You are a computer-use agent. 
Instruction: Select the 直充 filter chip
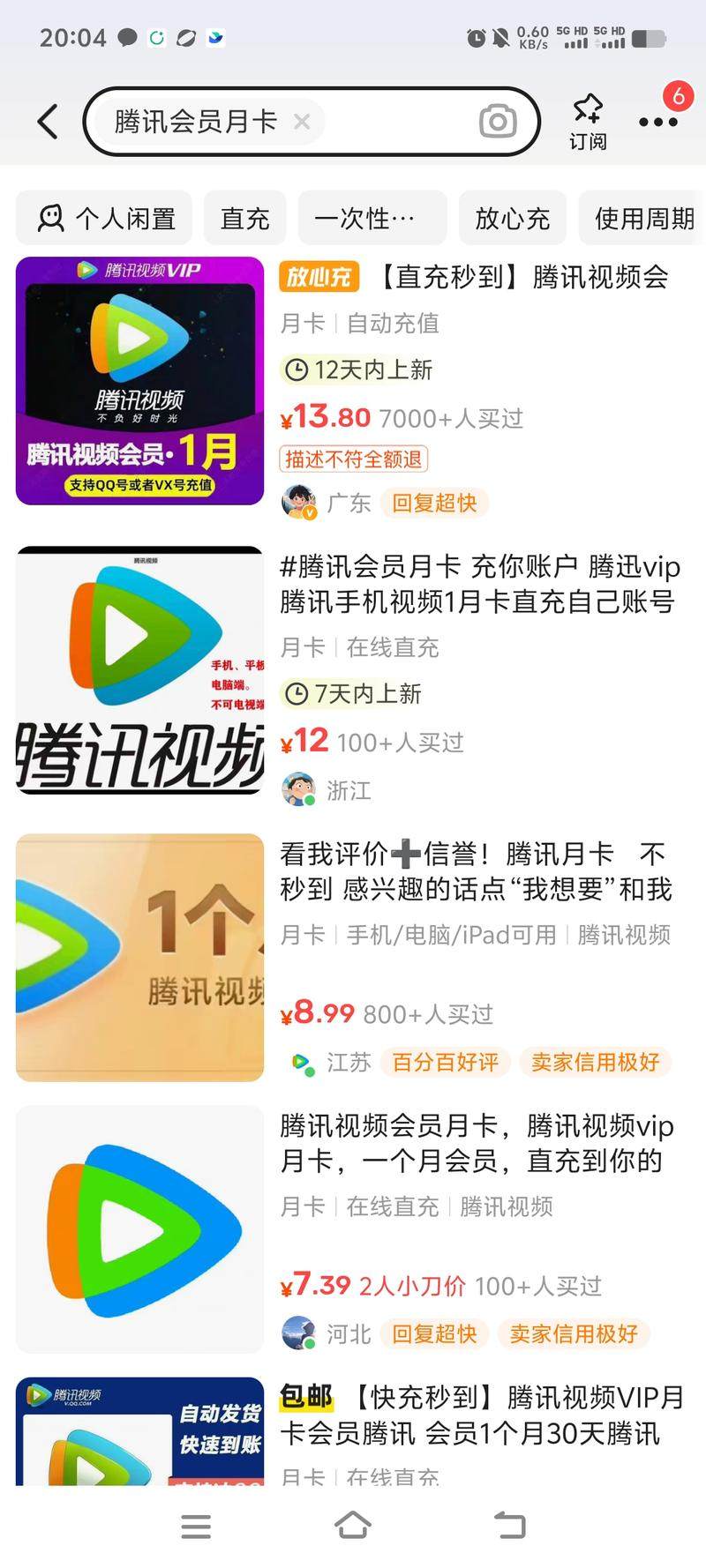pyautogui.click(x=244, y=218)
